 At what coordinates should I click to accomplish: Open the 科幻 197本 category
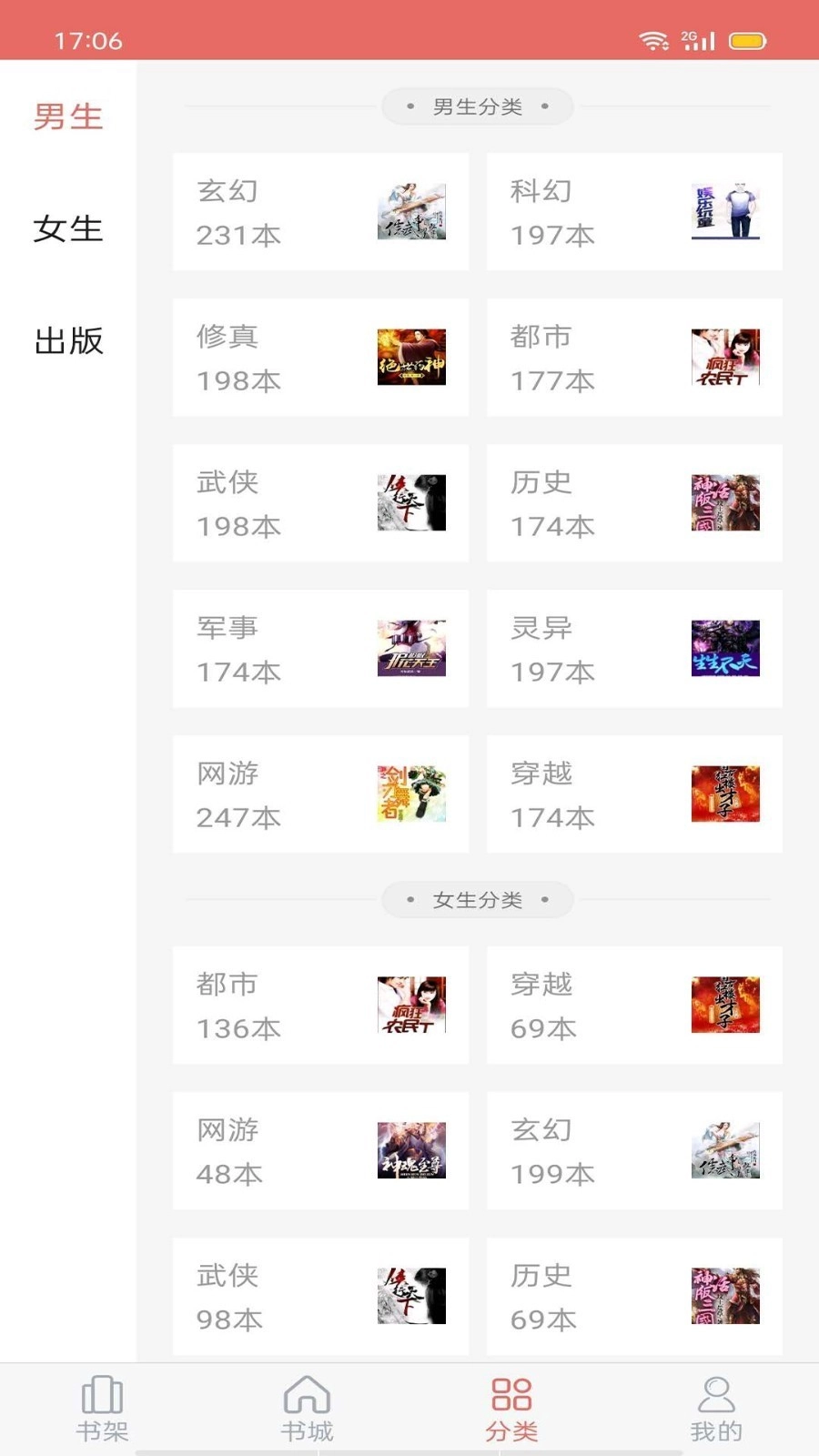point(634,212)
